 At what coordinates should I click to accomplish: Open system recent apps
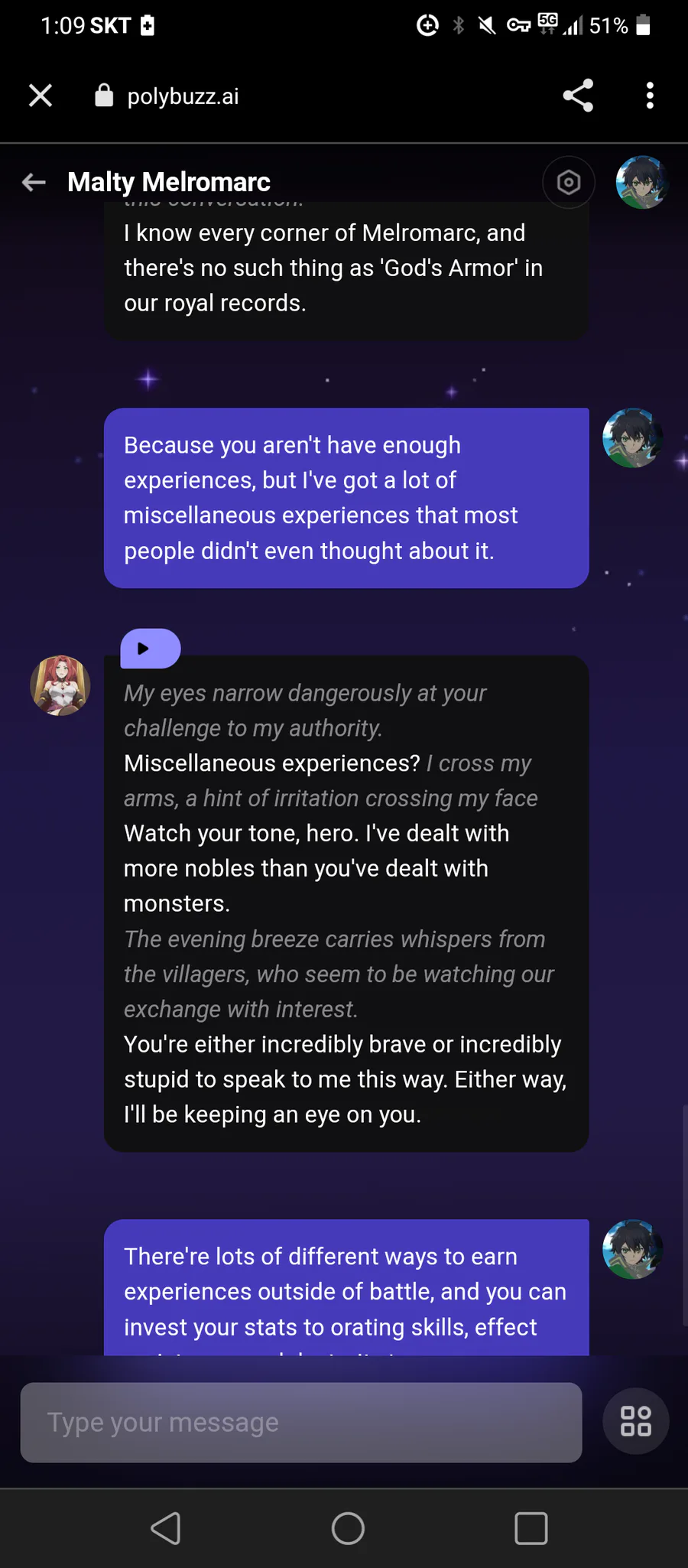[531, 1528]
